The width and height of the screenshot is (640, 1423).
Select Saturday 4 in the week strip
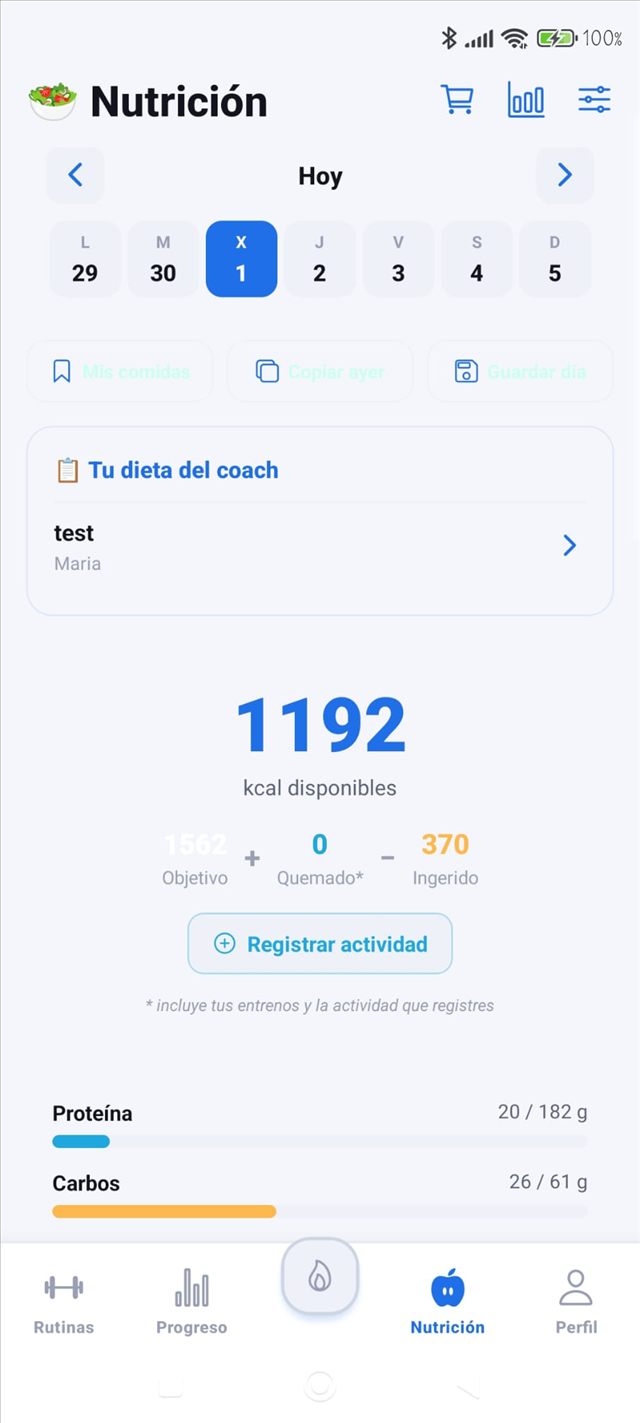[x=476, y=259]
